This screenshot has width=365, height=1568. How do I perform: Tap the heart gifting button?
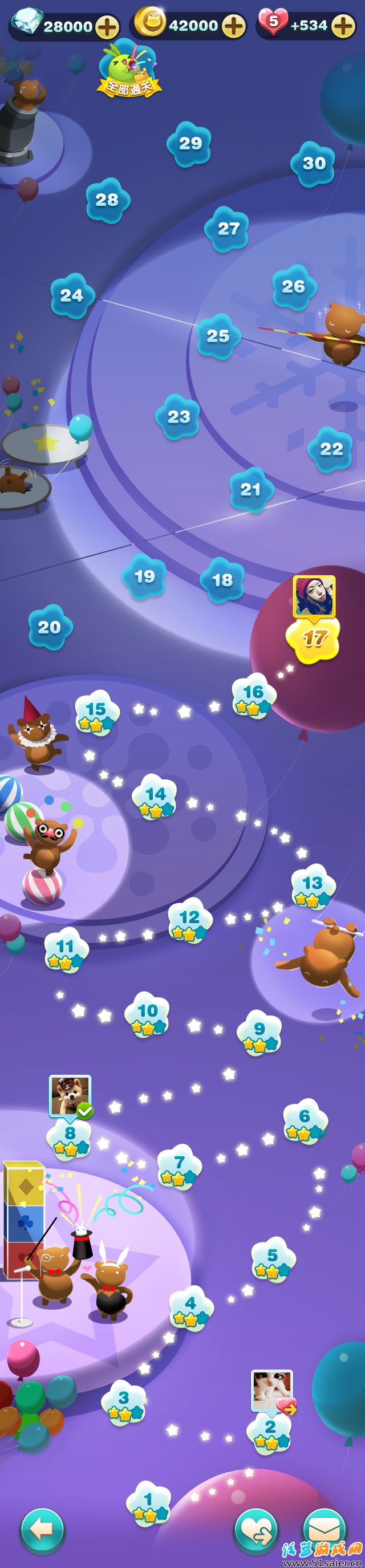[x=257, y=1531]
